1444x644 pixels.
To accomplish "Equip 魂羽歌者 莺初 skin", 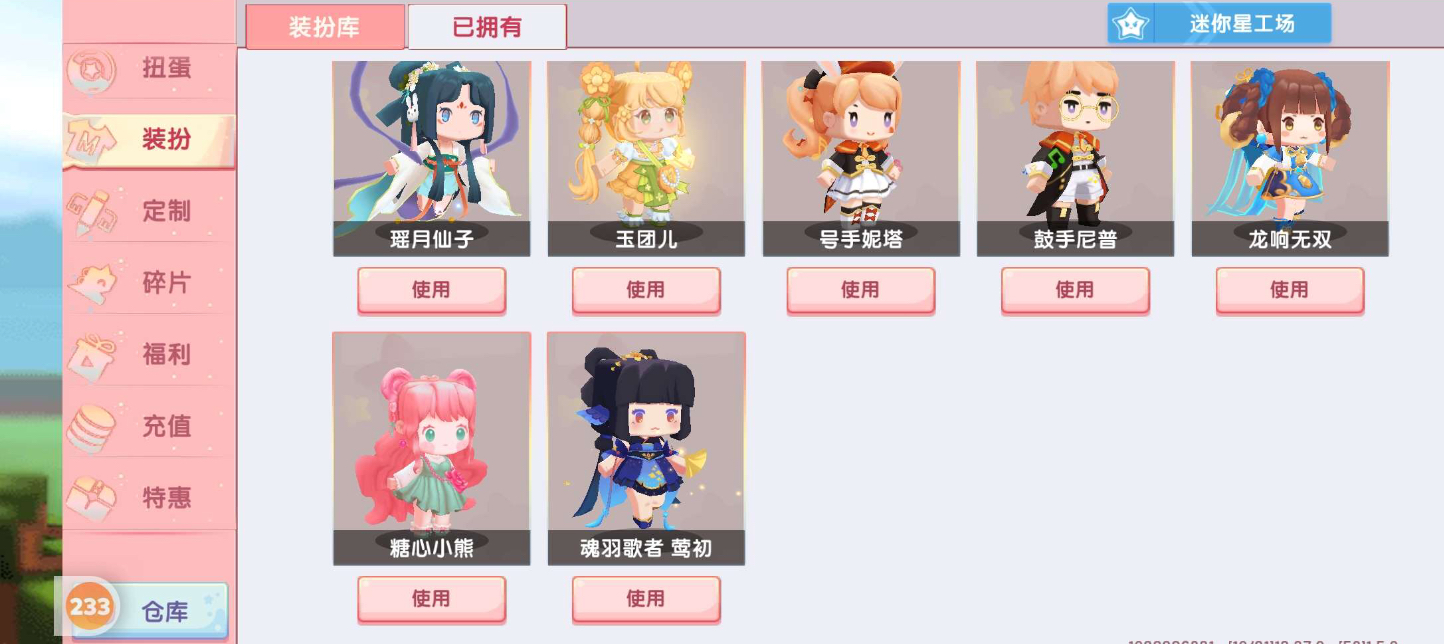I will pyautogui.click(x=646, y=599).
